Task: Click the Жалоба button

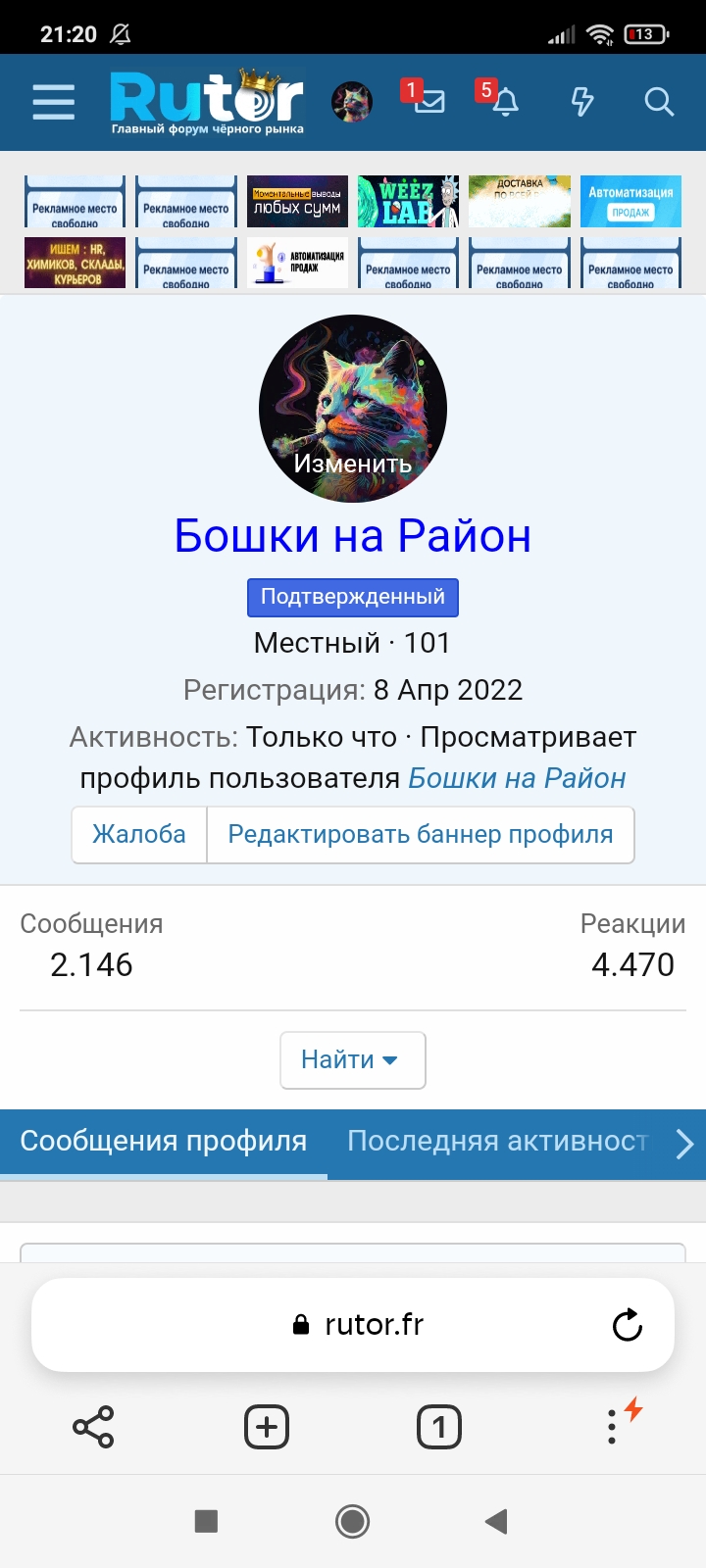Action: point(138,834)
